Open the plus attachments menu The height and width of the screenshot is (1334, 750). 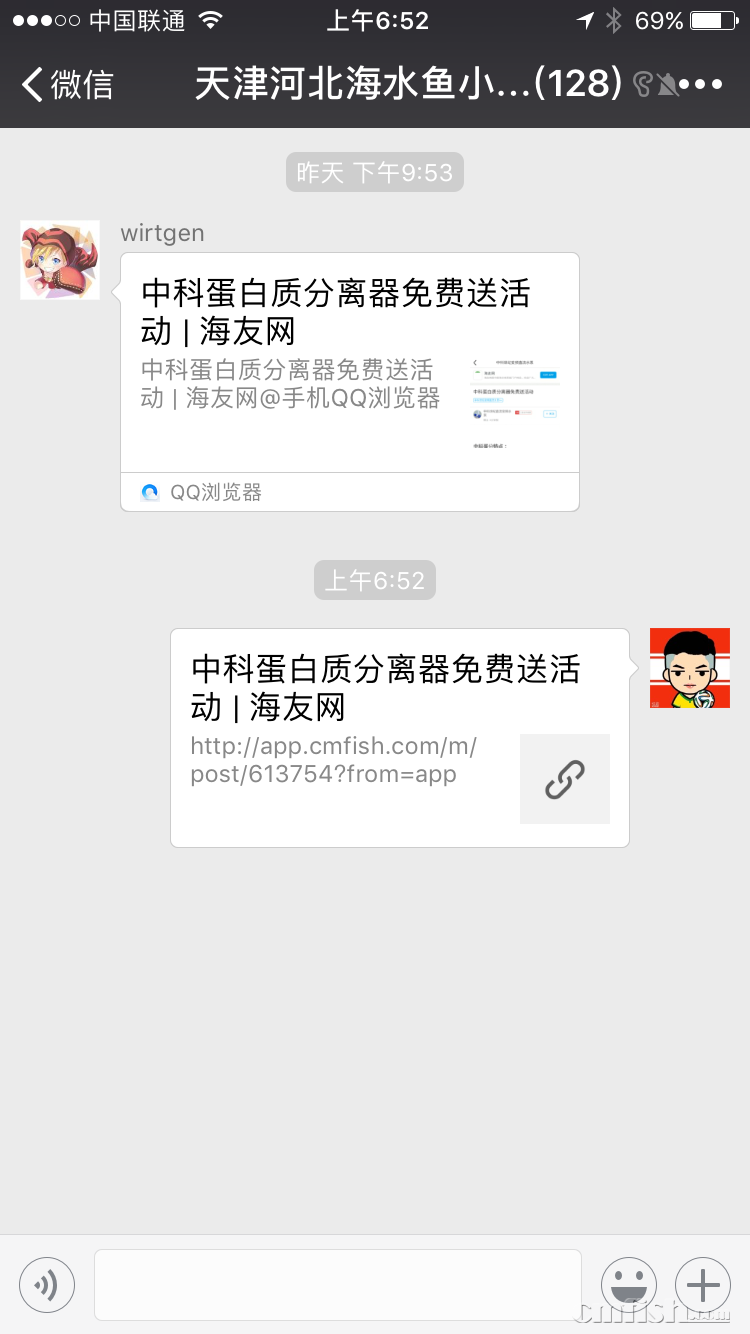(x=703, y=1284)
